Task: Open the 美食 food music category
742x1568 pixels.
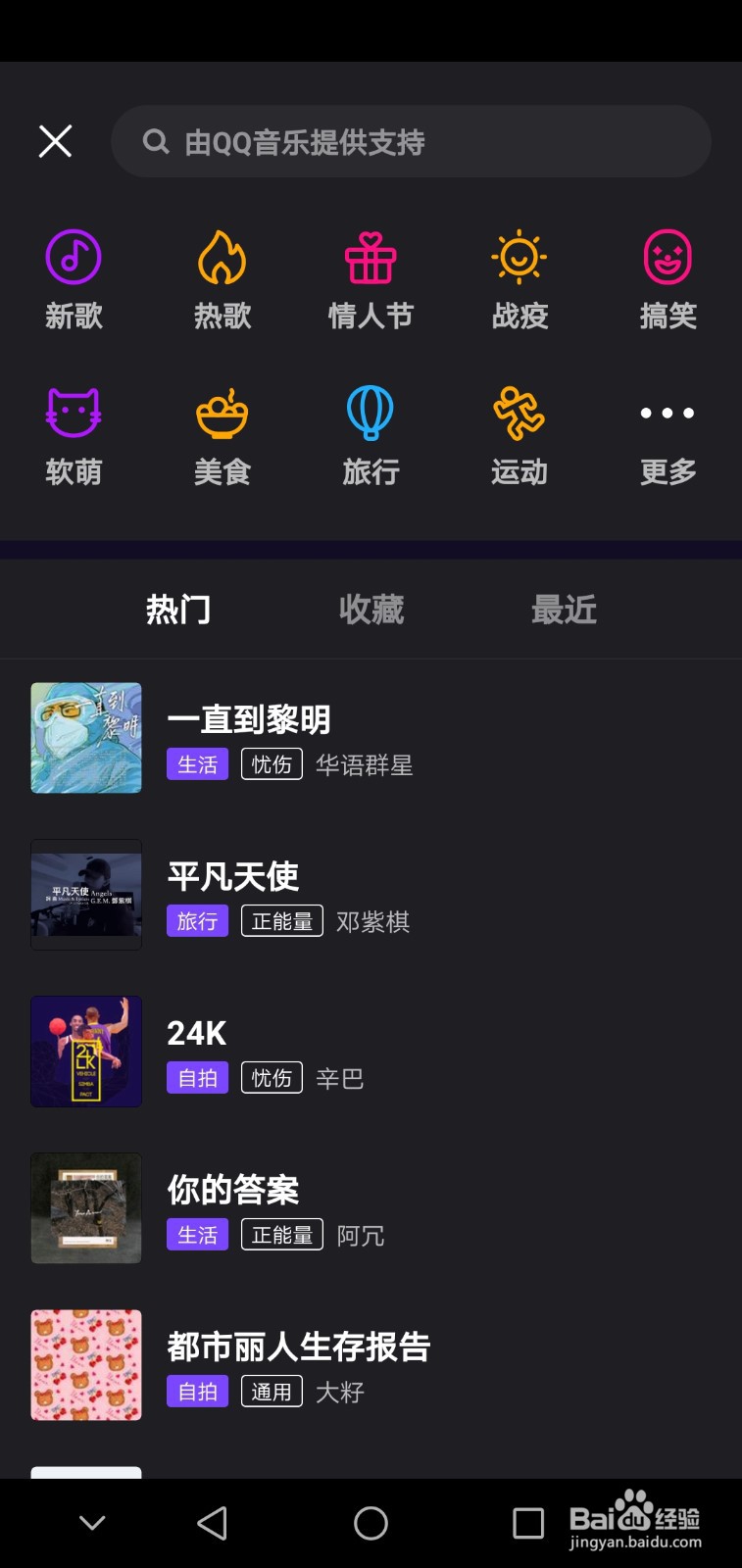Action: pos(222,435)
